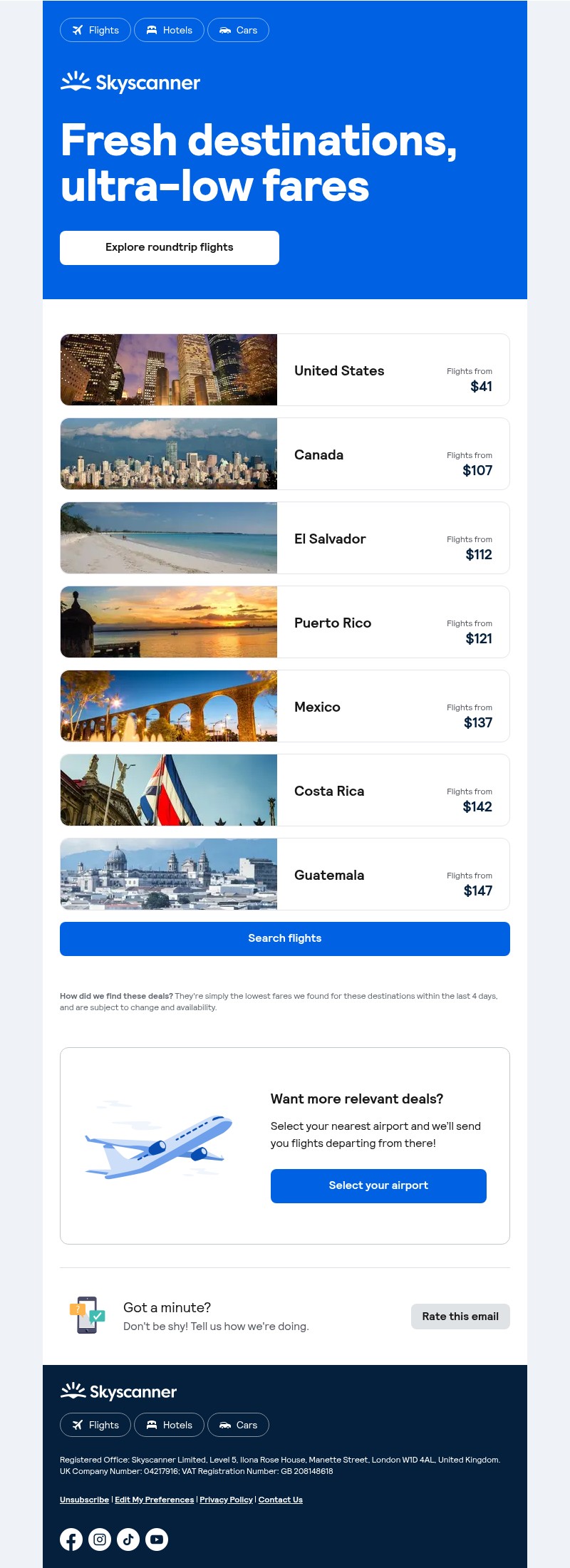Select the Hotels pill in the top navigation
Screen dimensions: 570x1568
click(169, 30)
